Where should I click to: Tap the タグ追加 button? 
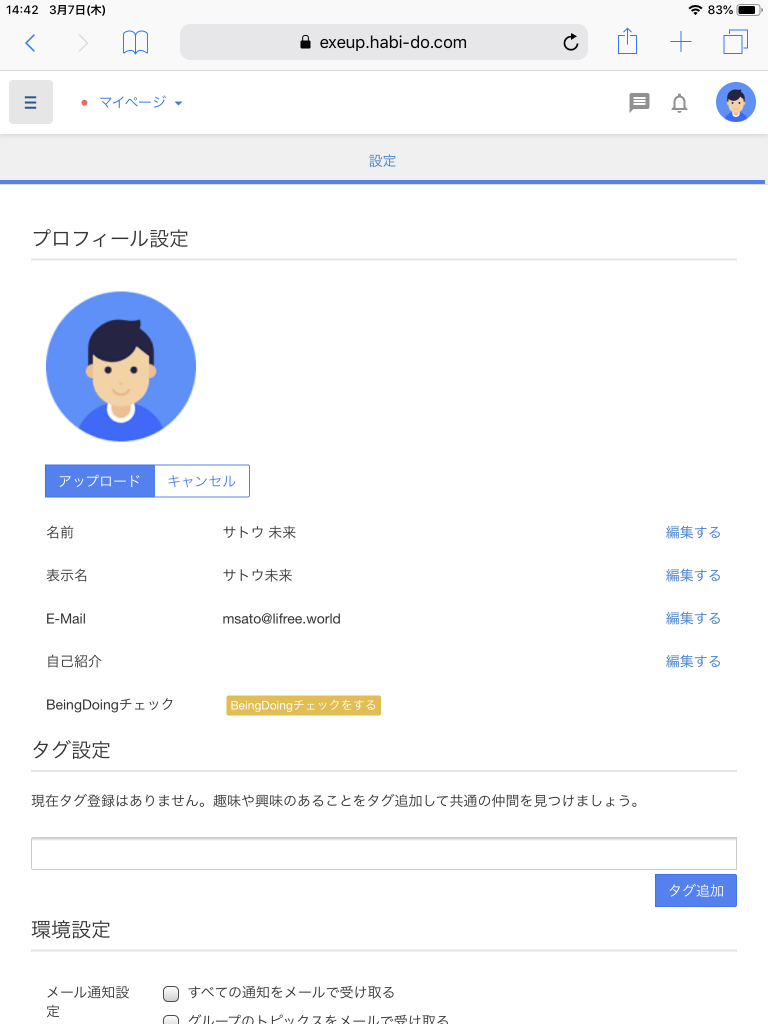pos(695,890)
